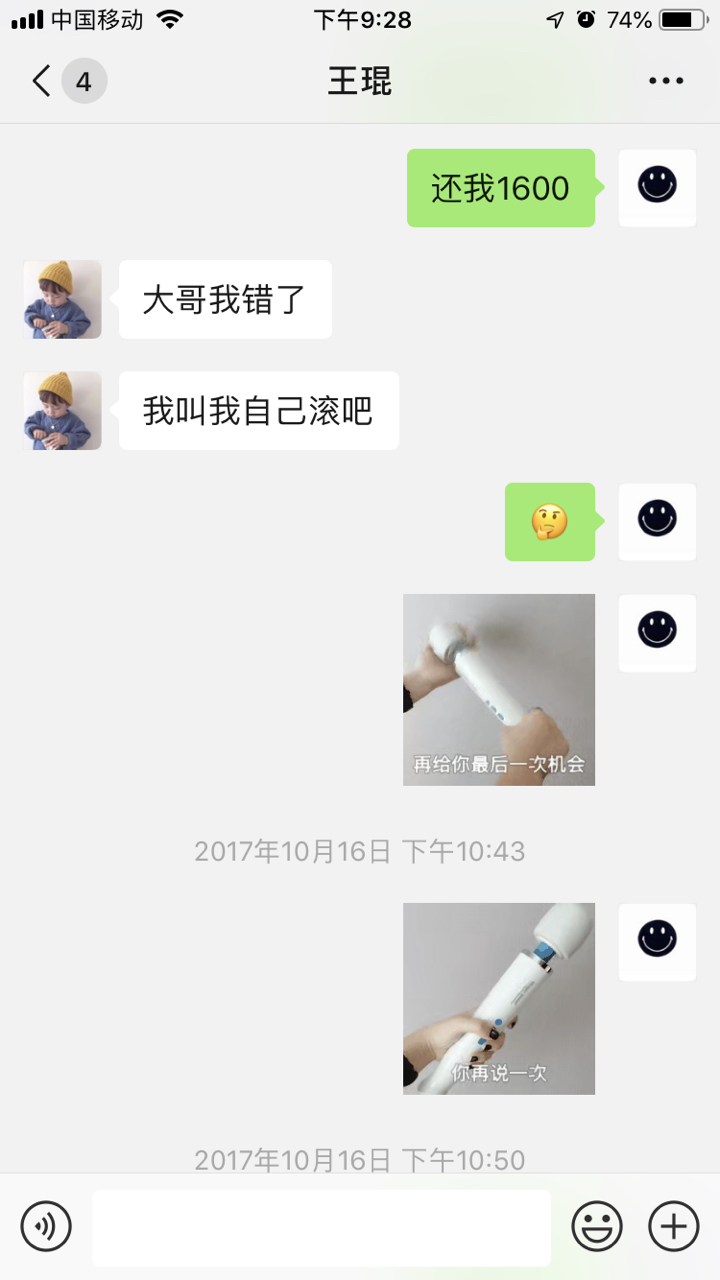Open the "再给你最后一次机会" sticker image

click(498, 689)
